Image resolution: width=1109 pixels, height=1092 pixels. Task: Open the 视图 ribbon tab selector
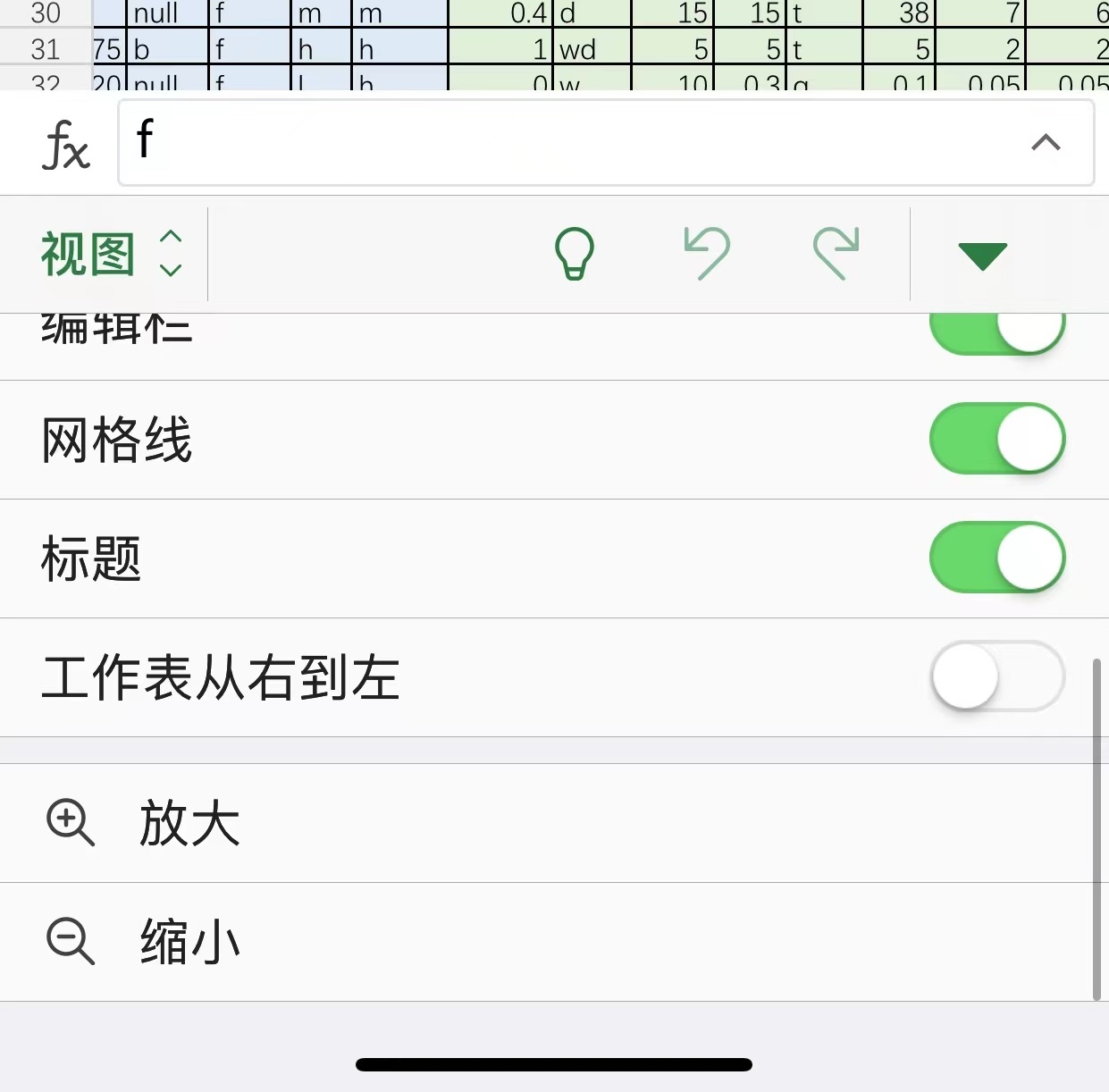pos(111,255)
